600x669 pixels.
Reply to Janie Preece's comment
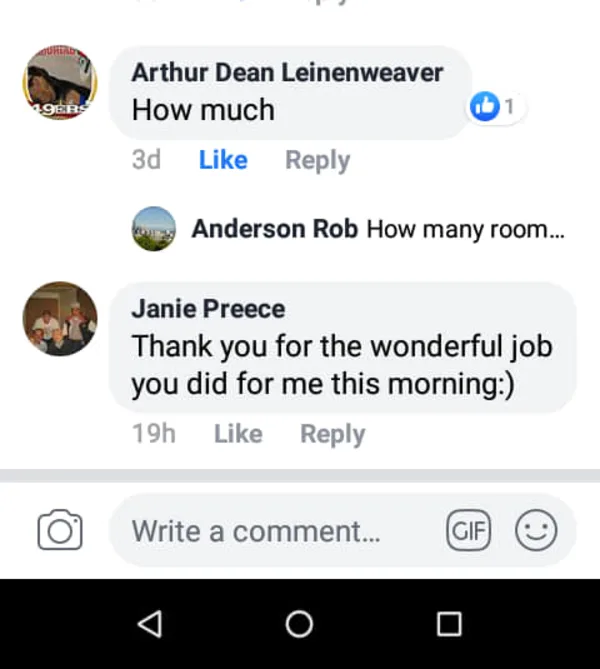point(332,434)
